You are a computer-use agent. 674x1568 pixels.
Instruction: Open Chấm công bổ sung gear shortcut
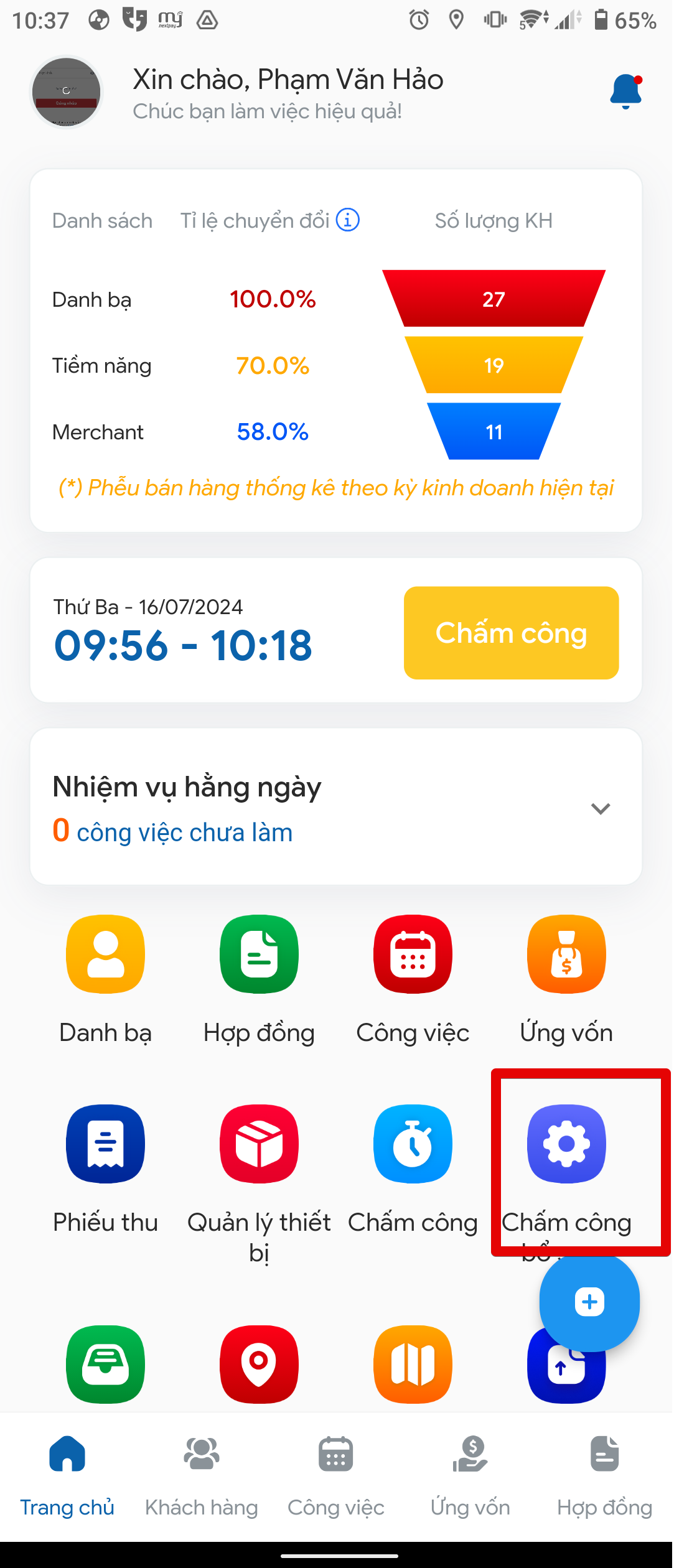(566, 1144)
